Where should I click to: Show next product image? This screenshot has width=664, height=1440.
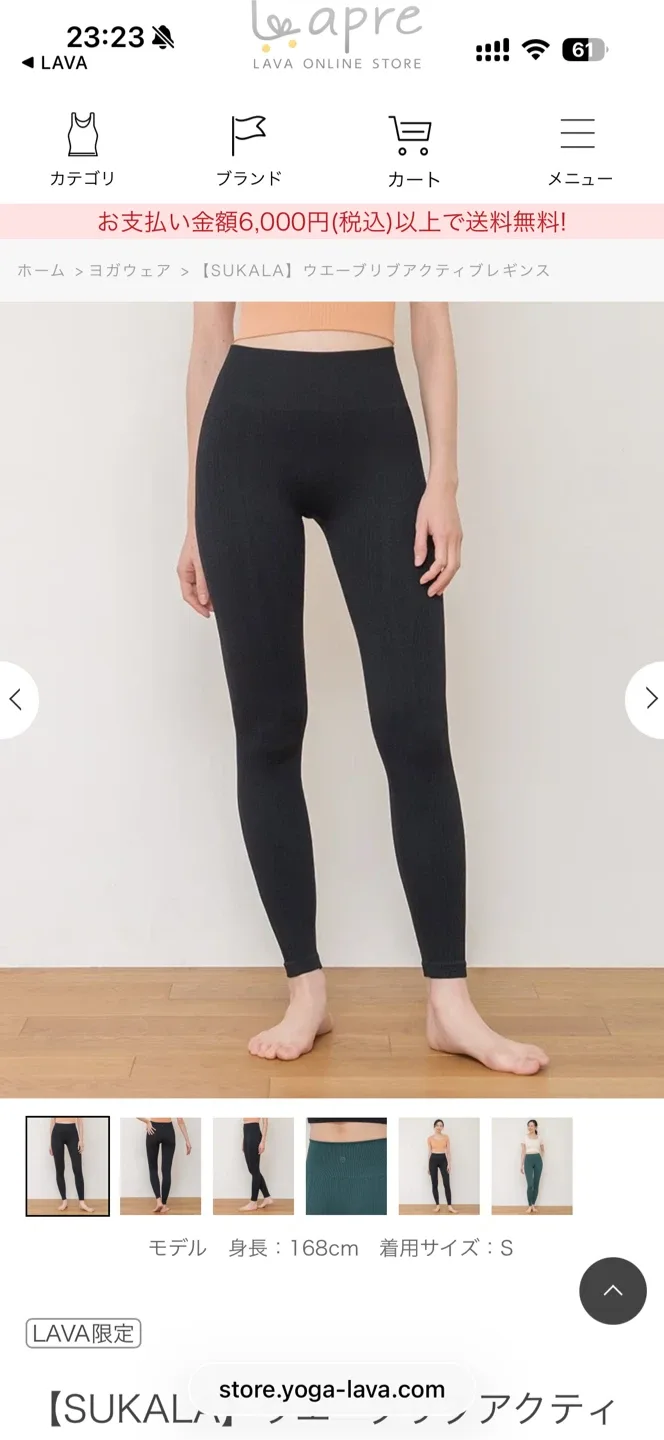point(649,699)
